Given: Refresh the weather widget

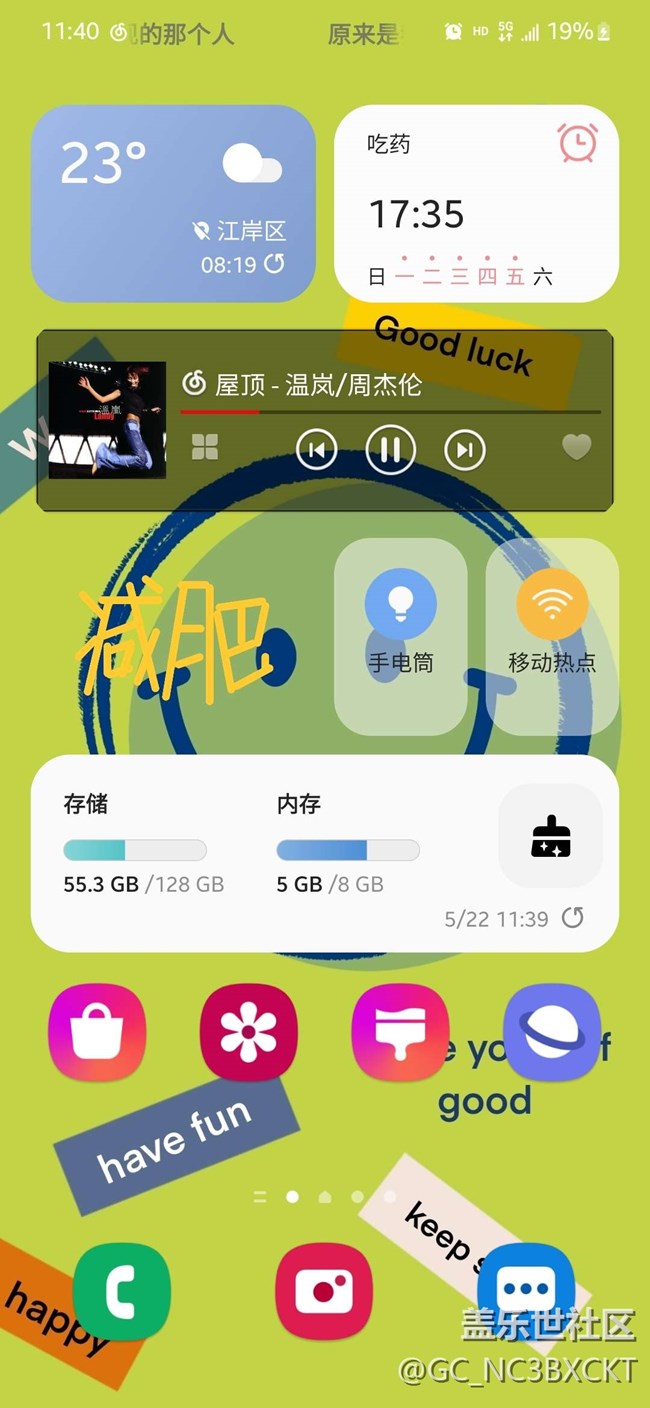Looking at the screenshot, I should pos(274,264).
